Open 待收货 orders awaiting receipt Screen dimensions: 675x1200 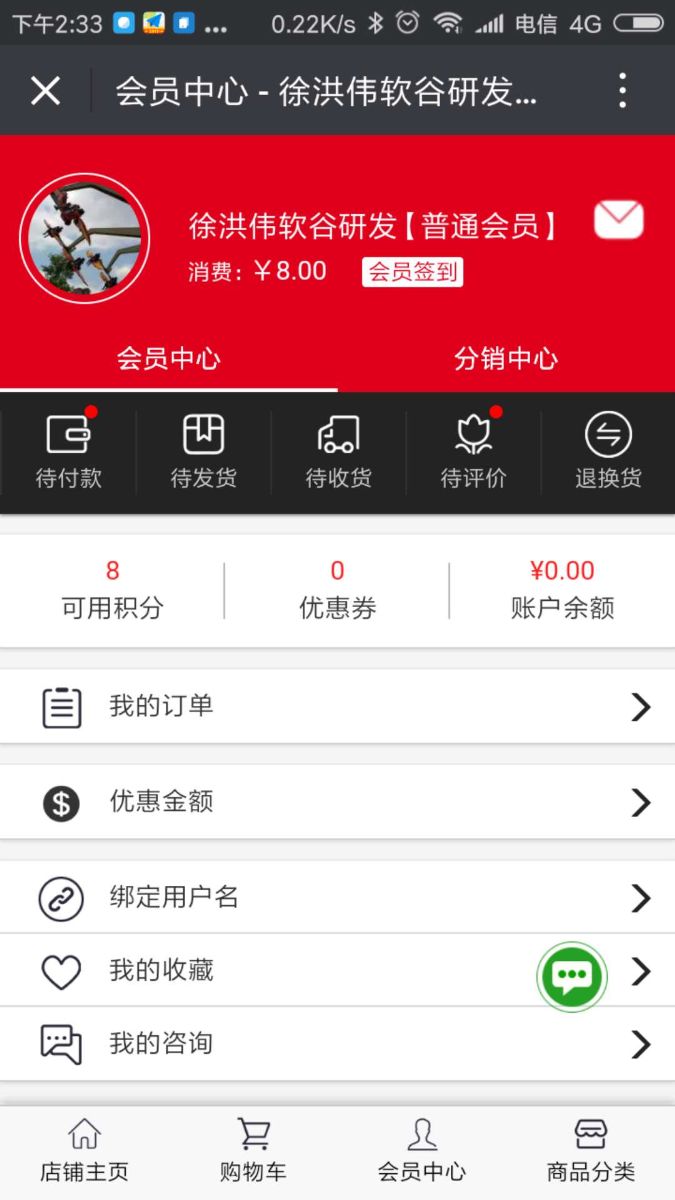point(338,452)
